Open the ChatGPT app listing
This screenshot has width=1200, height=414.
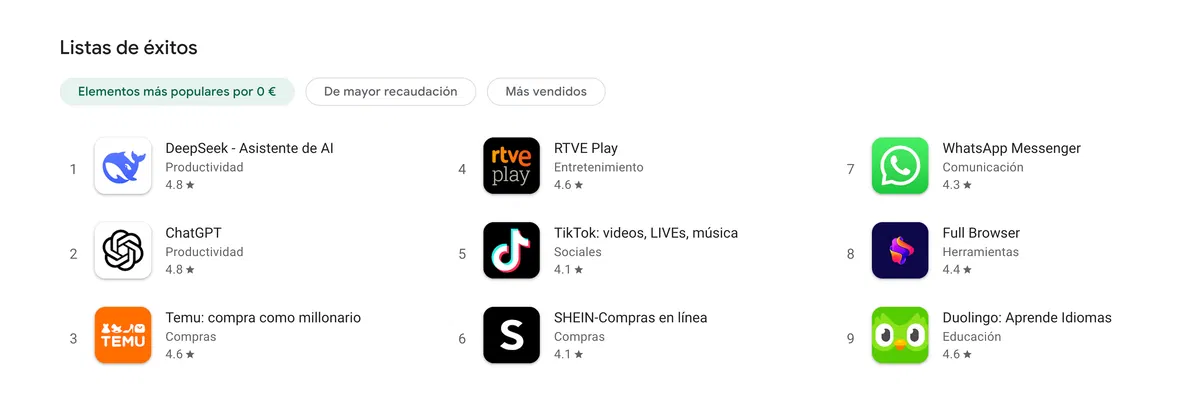click(x=191, y=233)
